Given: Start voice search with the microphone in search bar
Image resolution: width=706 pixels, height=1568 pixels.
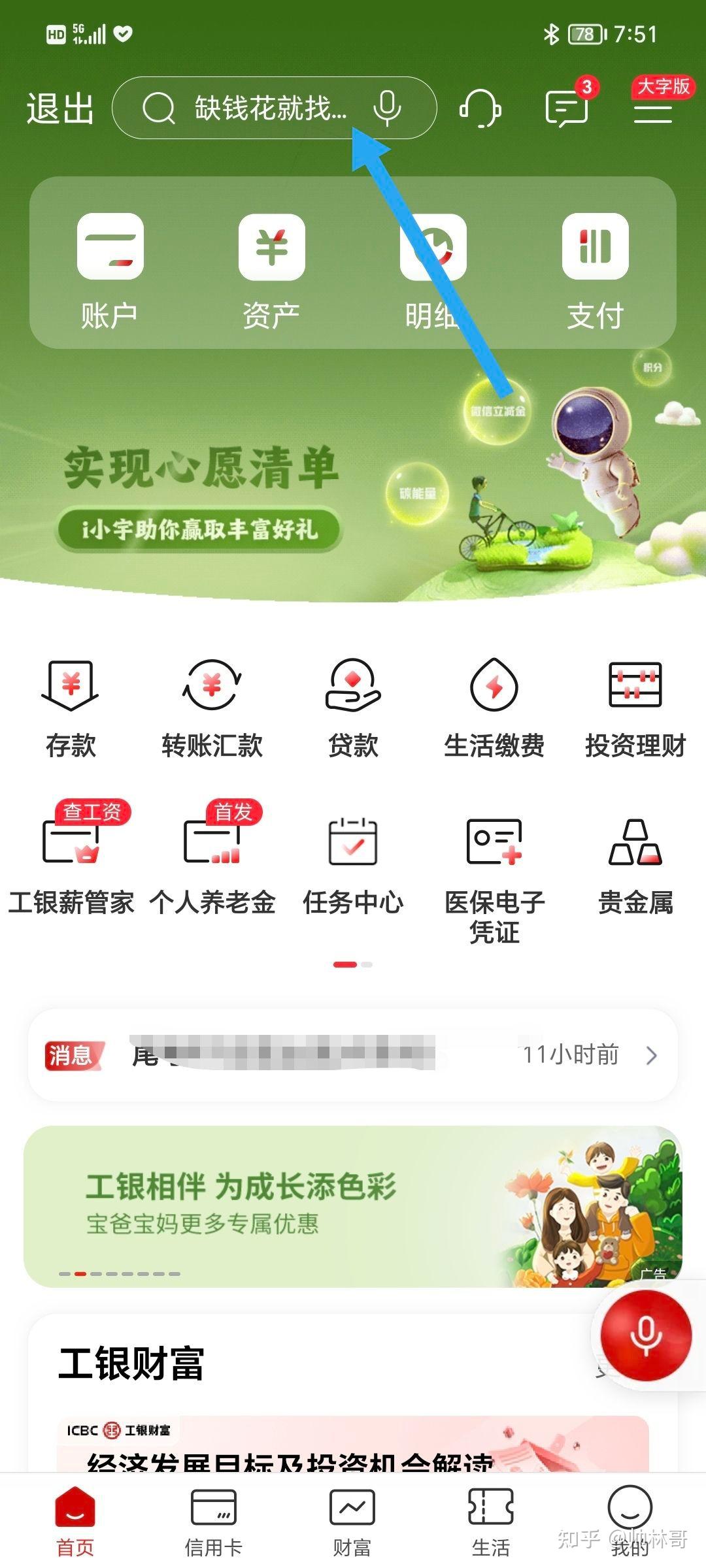Looking at the screenshot, I should (x=387, y=108).
